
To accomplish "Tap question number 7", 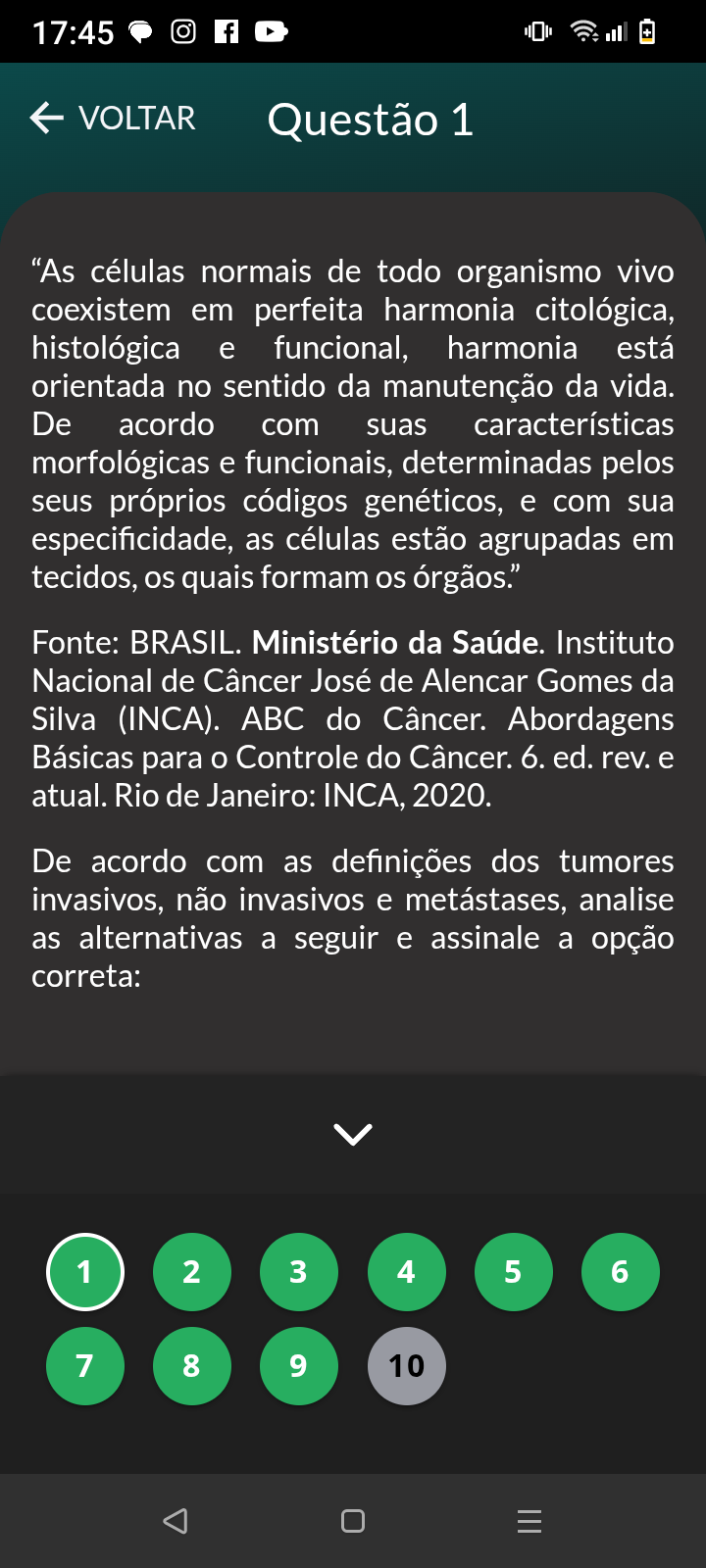I will [x=85, y=1366].
